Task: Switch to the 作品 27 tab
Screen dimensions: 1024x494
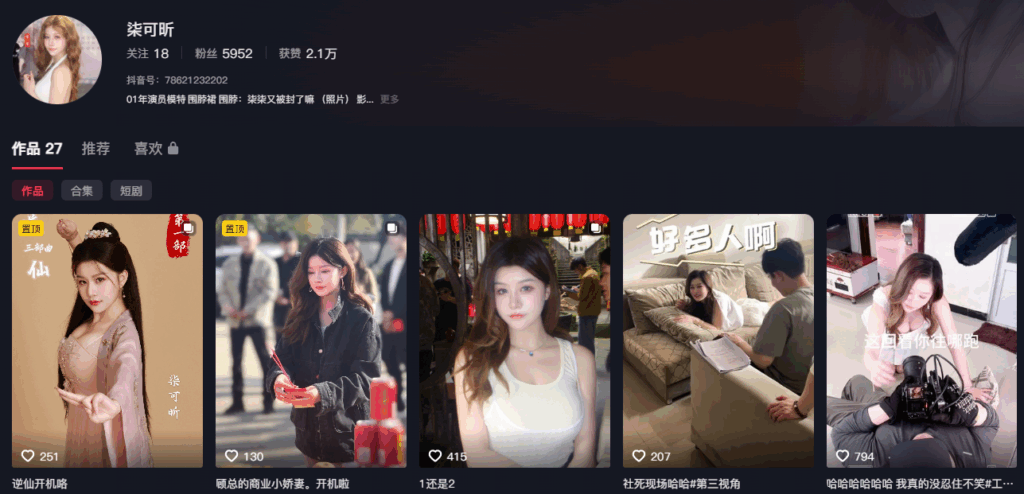Action: (37, 148)
